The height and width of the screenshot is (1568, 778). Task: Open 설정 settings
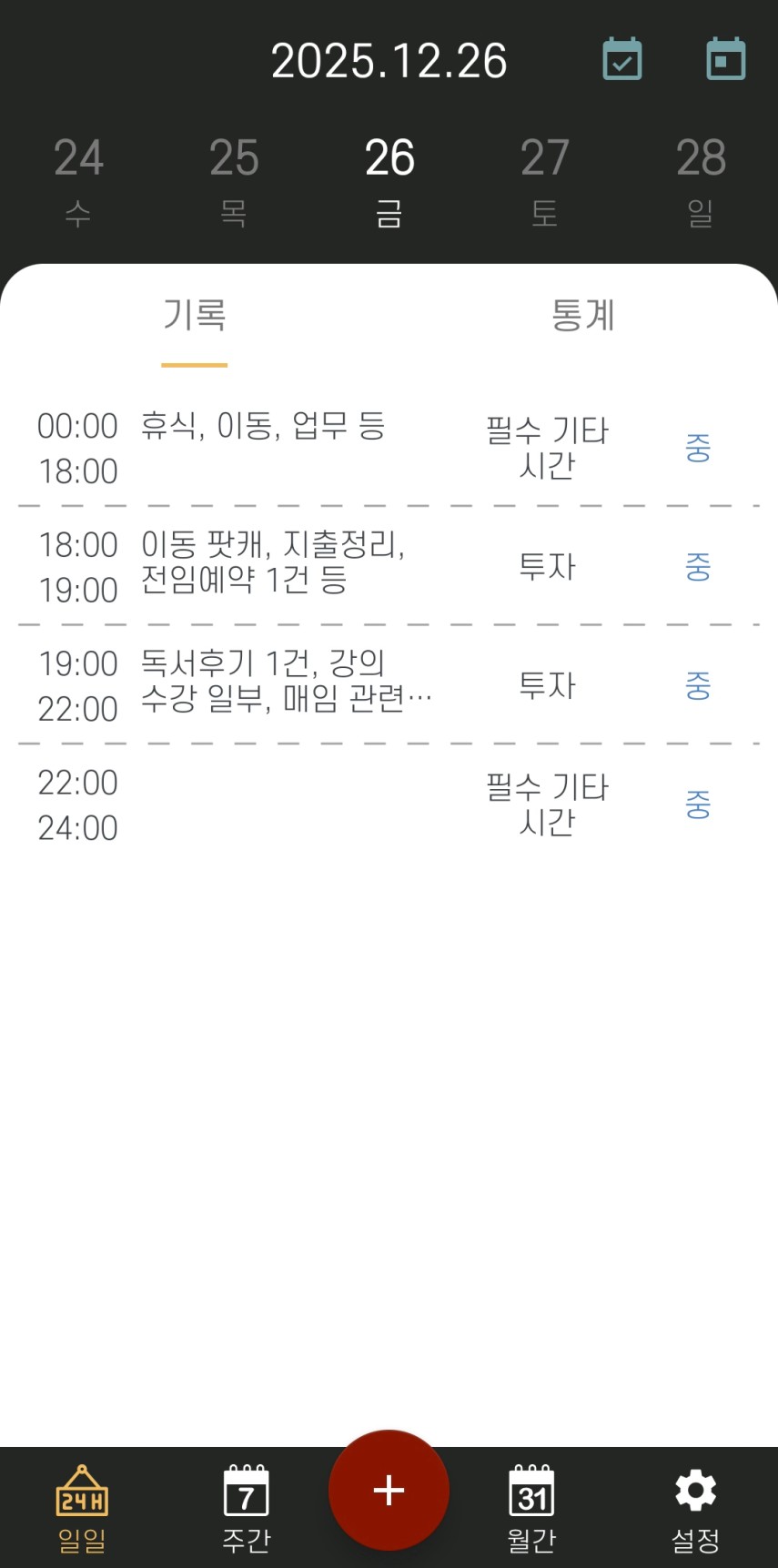coord(696,1507)
